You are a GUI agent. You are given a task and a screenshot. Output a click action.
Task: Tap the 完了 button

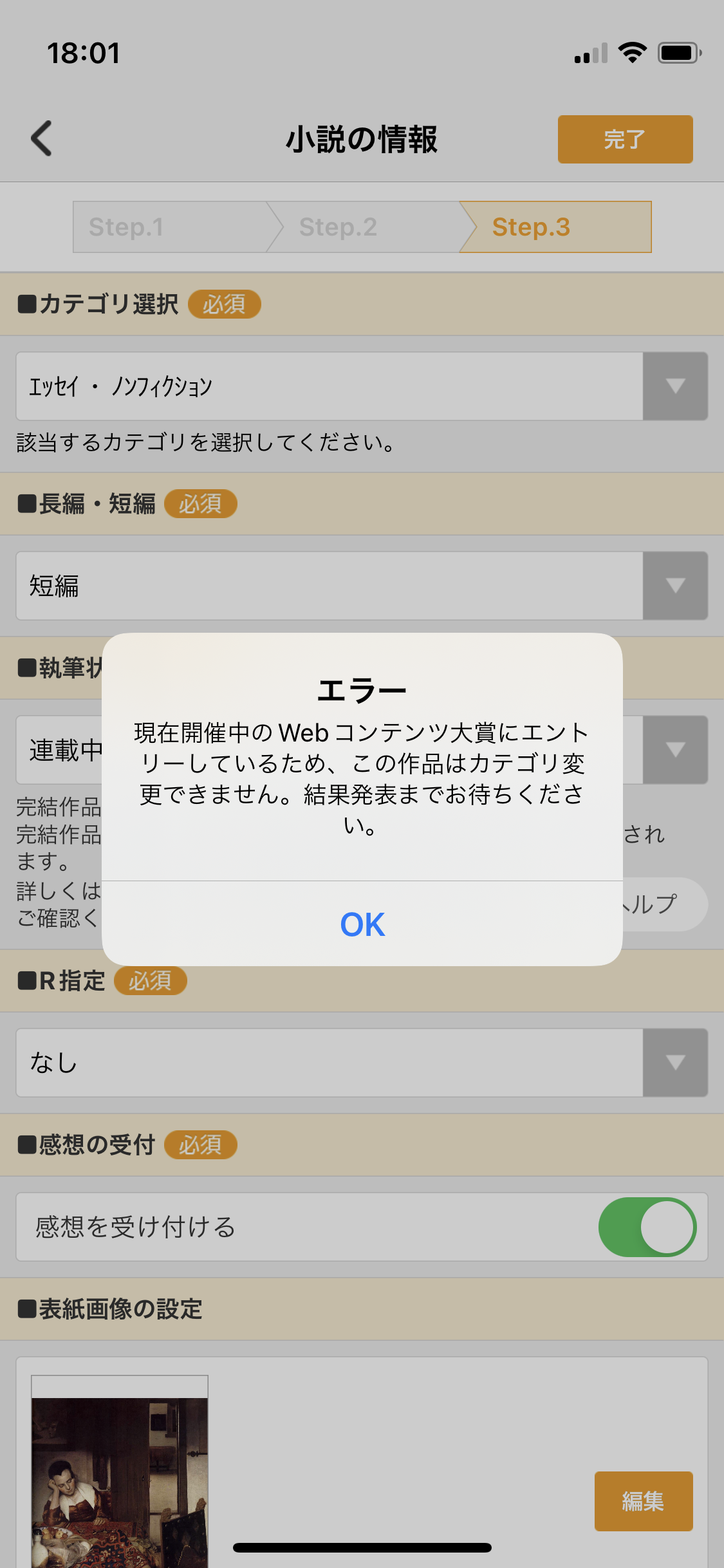tap(624, 139)
